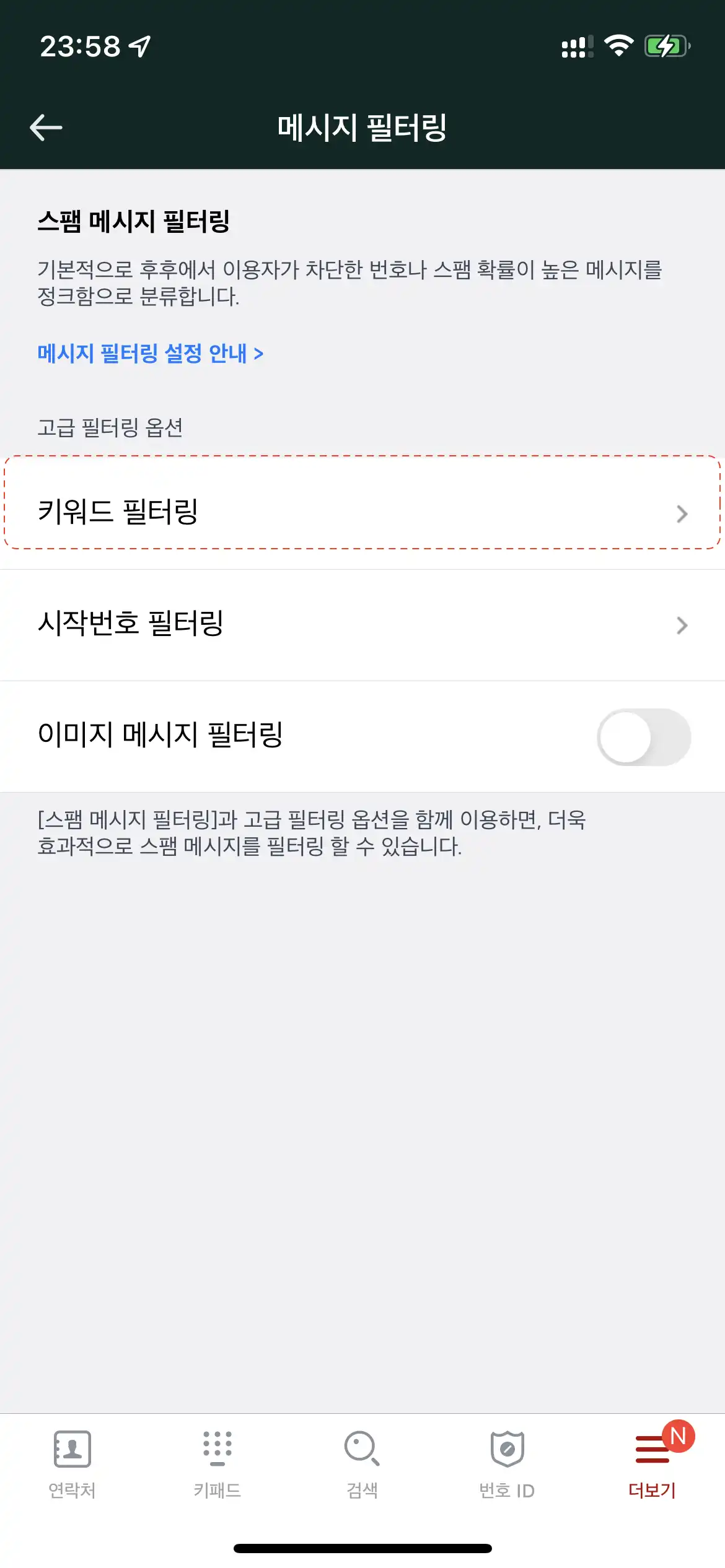The width and height of the screenshot is (725, 1568).
Task: Expand 키워드 필터링 via its chevron
Action: (x=682, y=514)
